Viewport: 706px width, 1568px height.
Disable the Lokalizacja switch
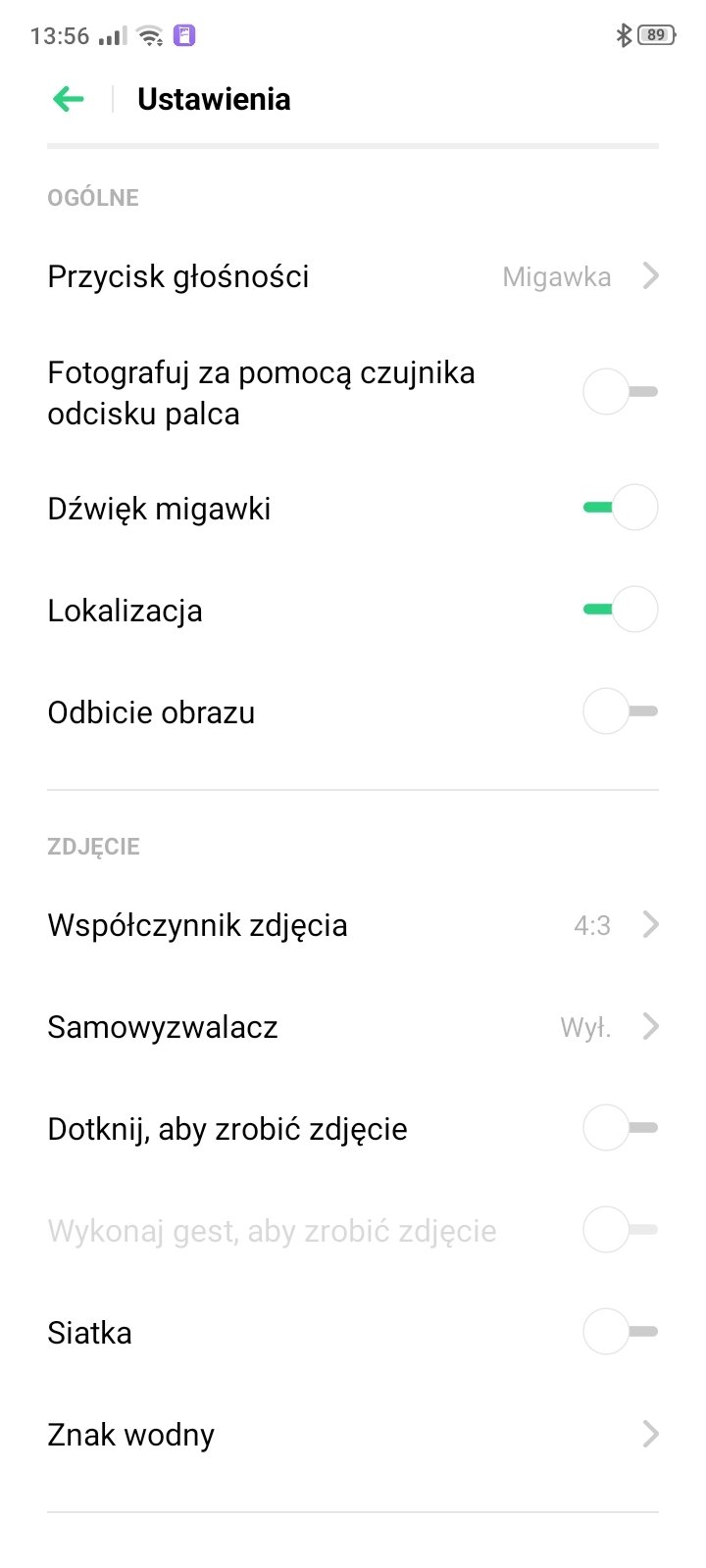(x=620, y=610)
